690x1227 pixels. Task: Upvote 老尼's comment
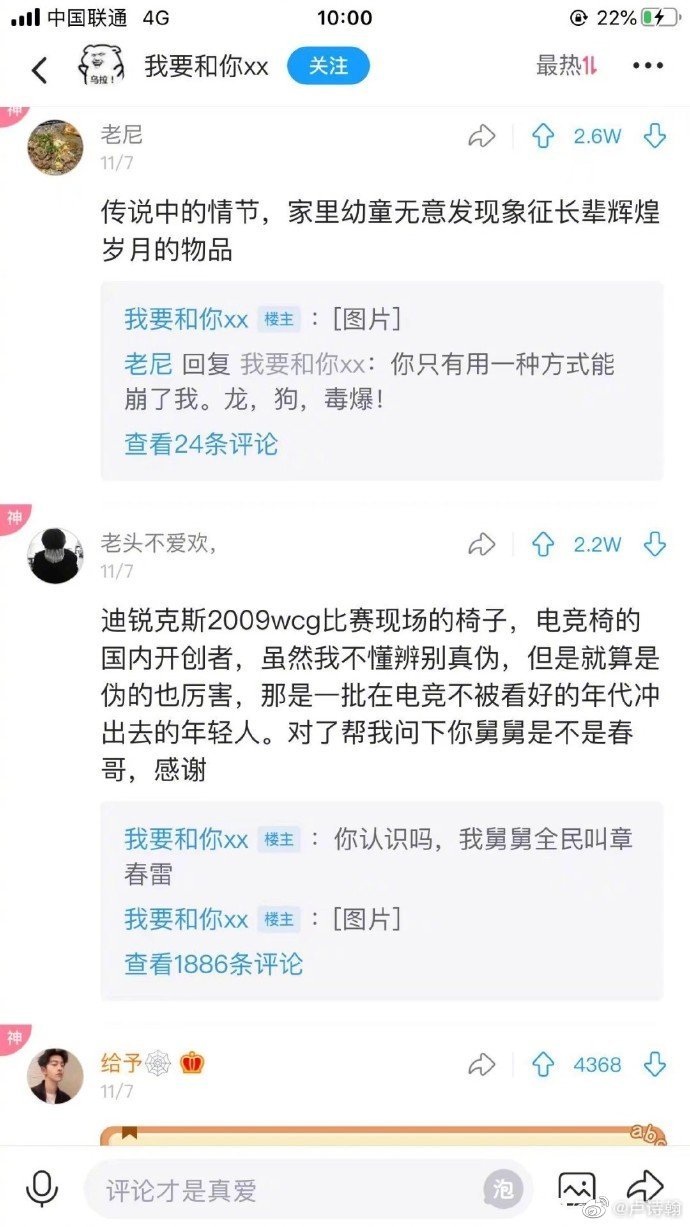(543, 137)
